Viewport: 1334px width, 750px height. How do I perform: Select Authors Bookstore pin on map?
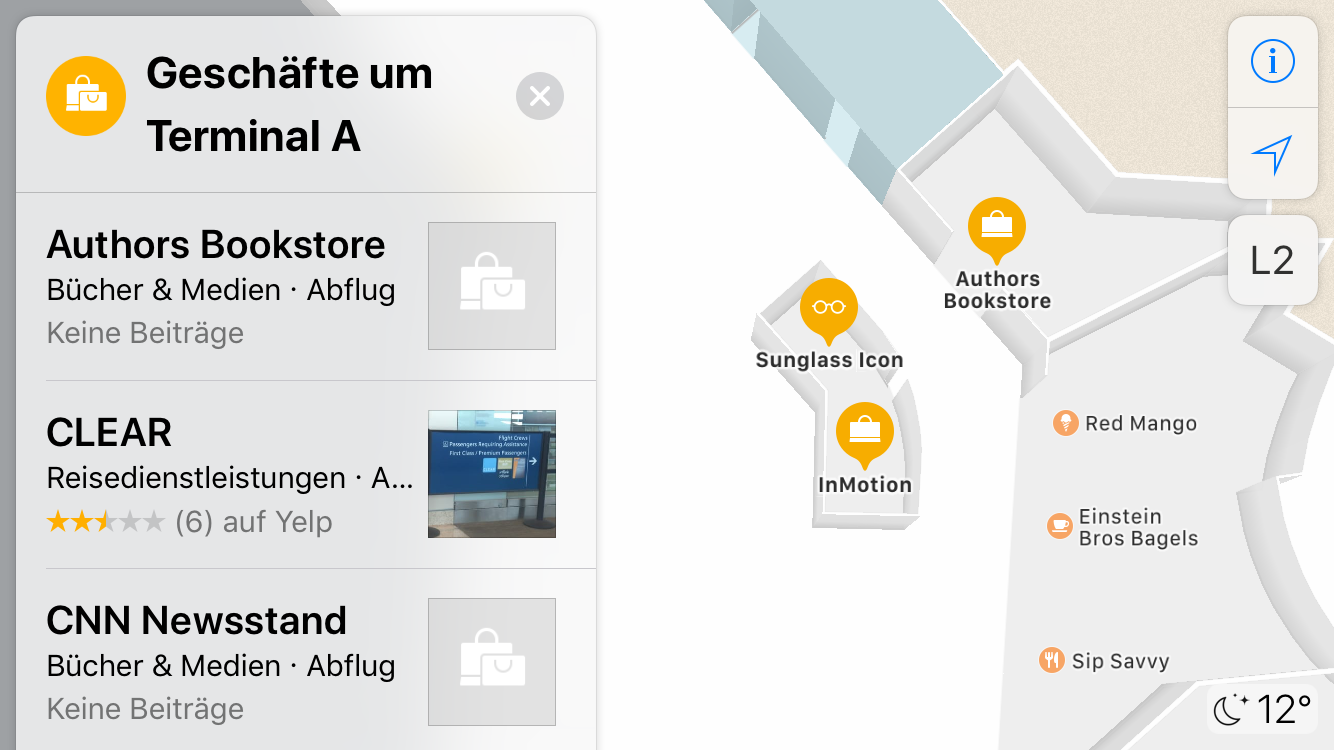point(997,226)
